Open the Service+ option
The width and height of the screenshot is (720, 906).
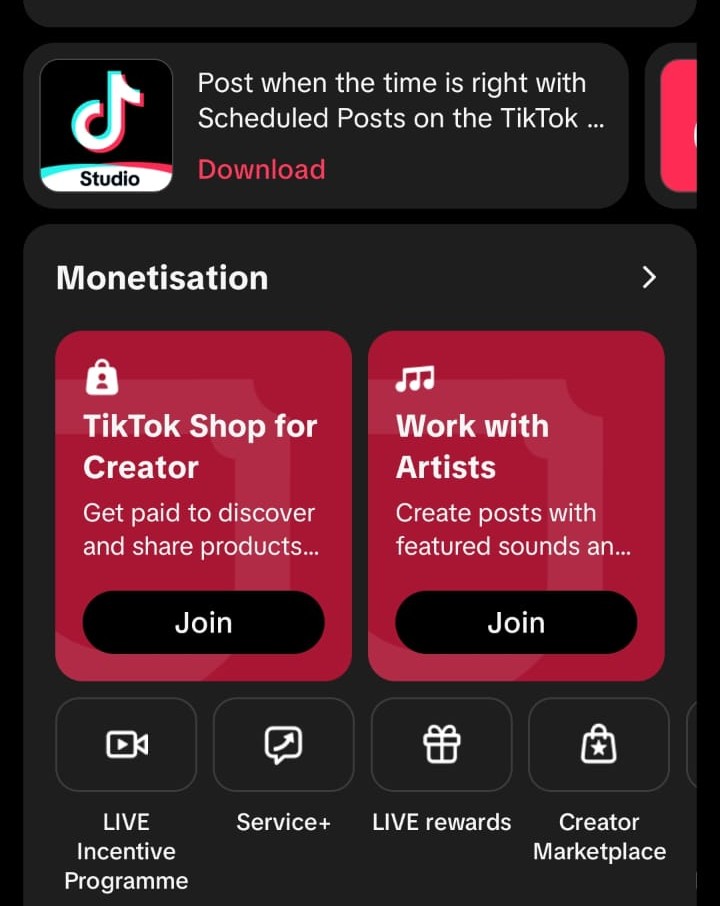point(283,745)
